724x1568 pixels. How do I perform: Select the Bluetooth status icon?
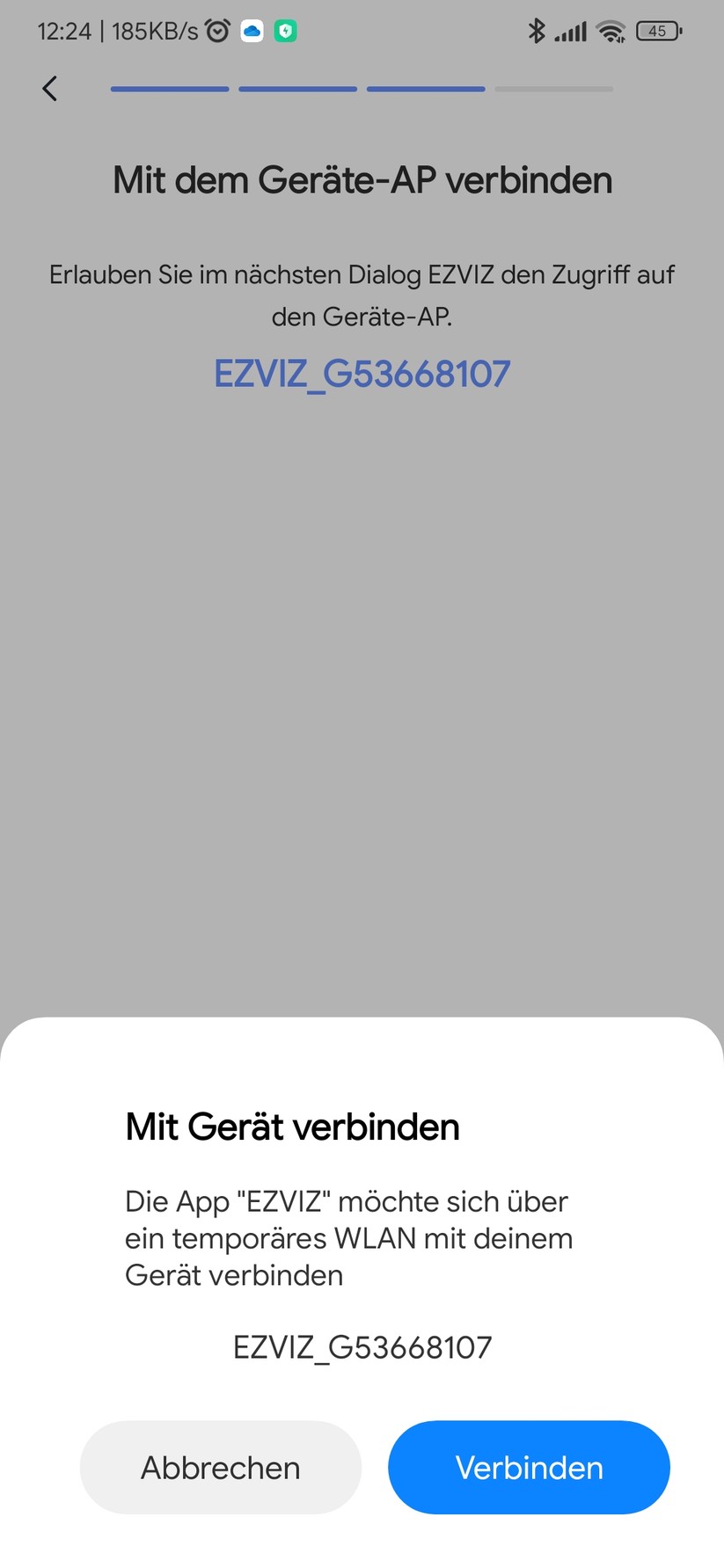pyautogui.click(x=537, y=30)
